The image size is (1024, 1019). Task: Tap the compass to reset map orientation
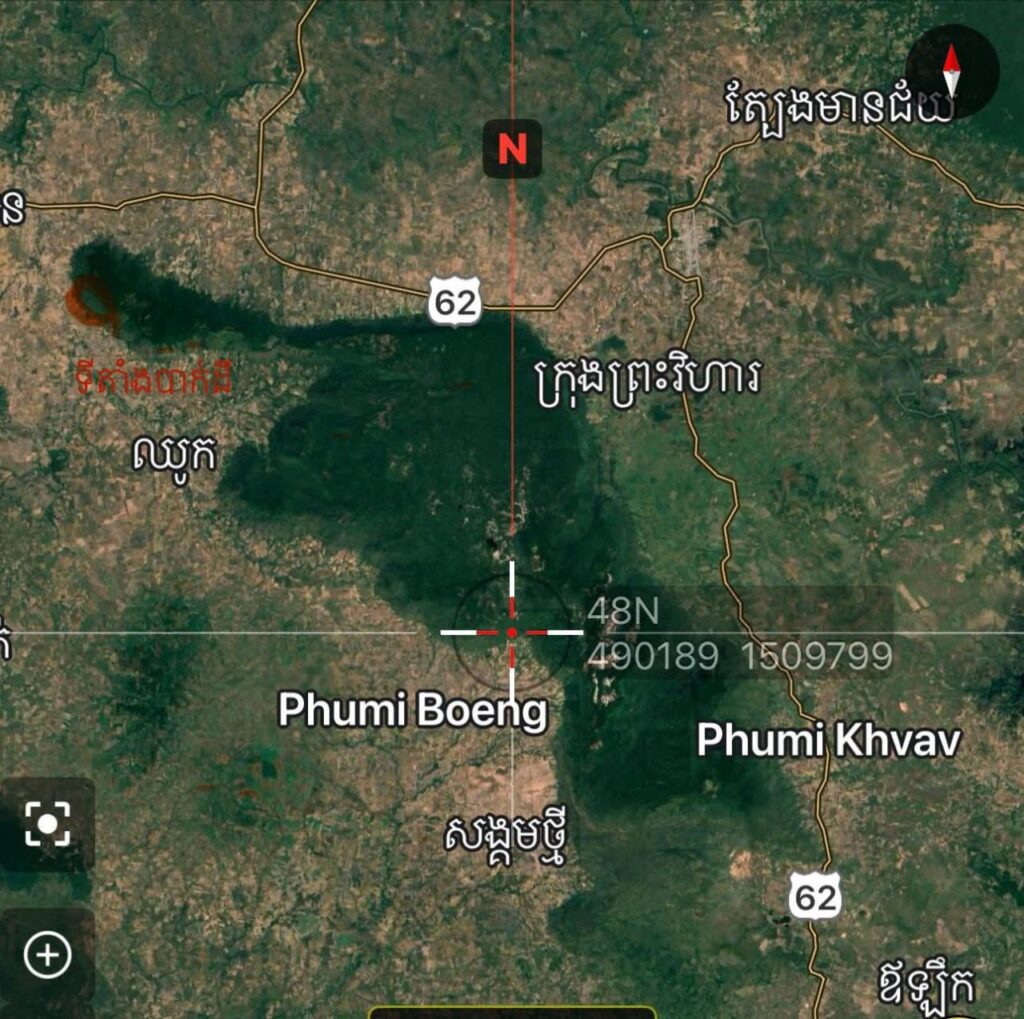tap(951, 71)
